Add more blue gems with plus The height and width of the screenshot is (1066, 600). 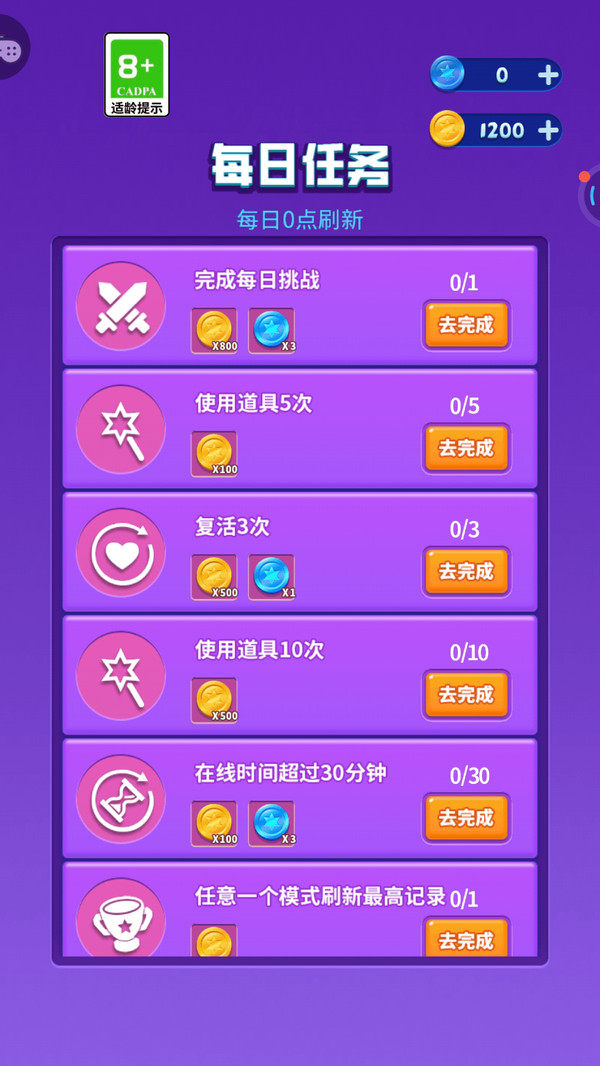548,74
